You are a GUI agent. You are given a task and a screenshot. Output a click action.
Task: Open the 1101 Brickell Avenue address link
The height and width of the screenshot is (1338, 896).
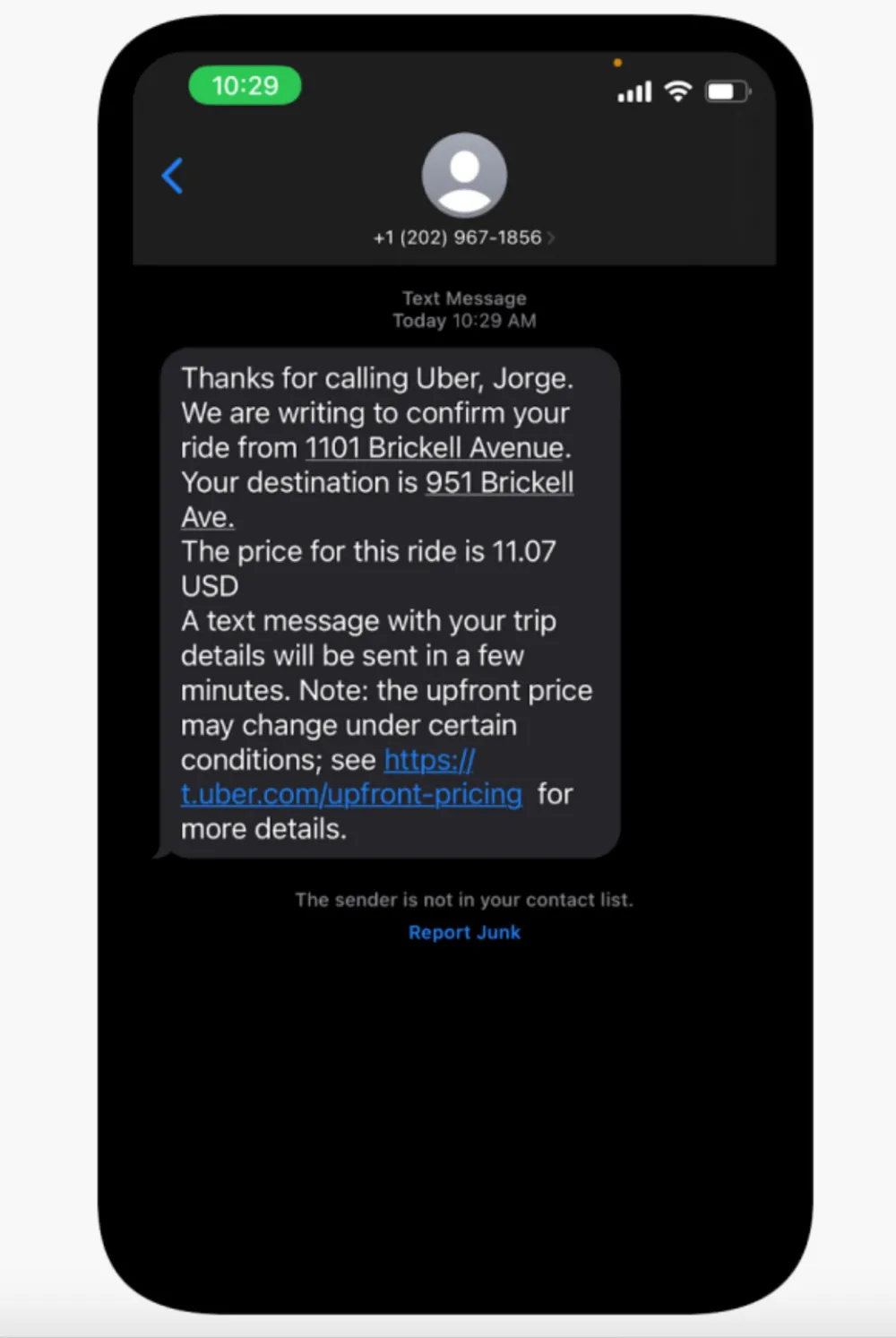pyautogui.click(x=434, y=447)
